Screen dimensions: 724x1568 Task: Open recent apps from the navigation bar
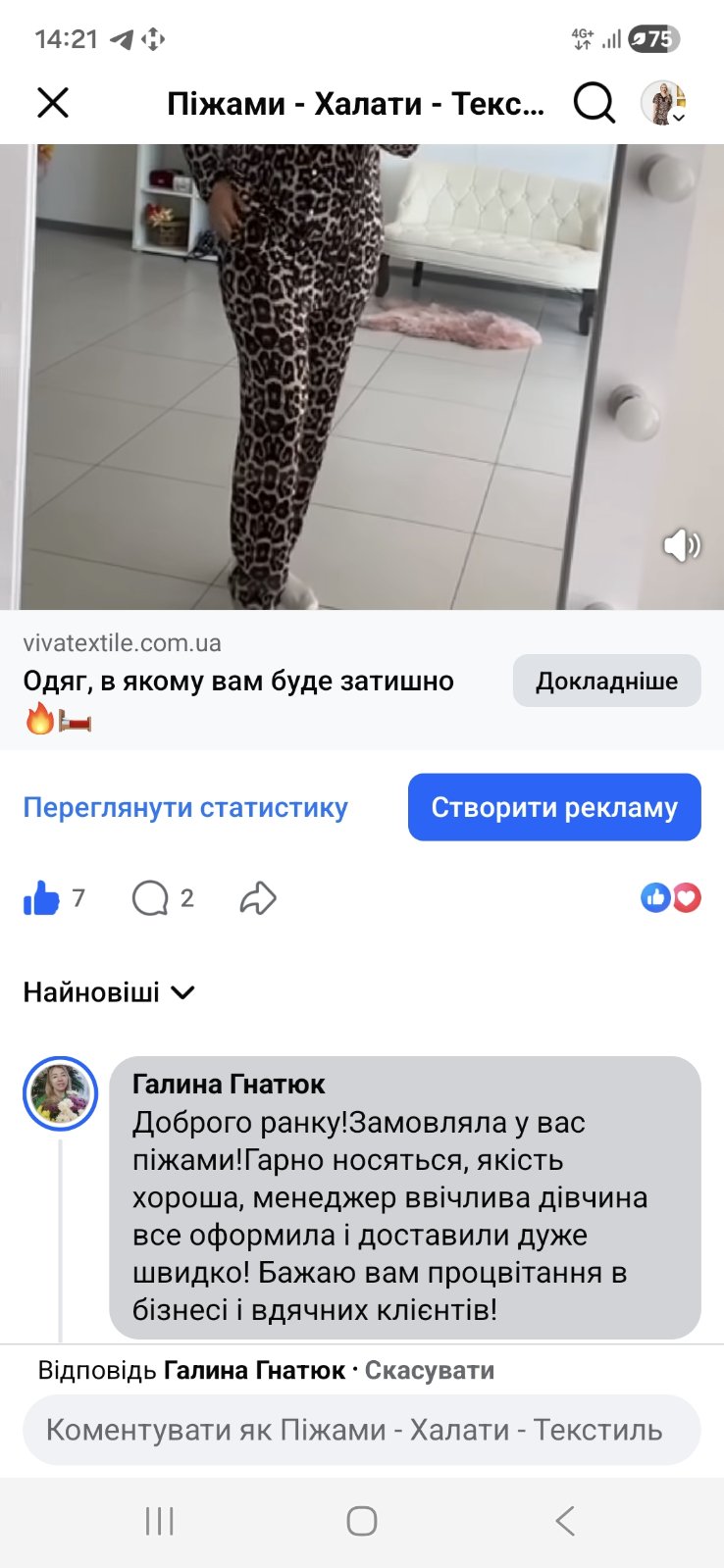tap(159, 1521)
